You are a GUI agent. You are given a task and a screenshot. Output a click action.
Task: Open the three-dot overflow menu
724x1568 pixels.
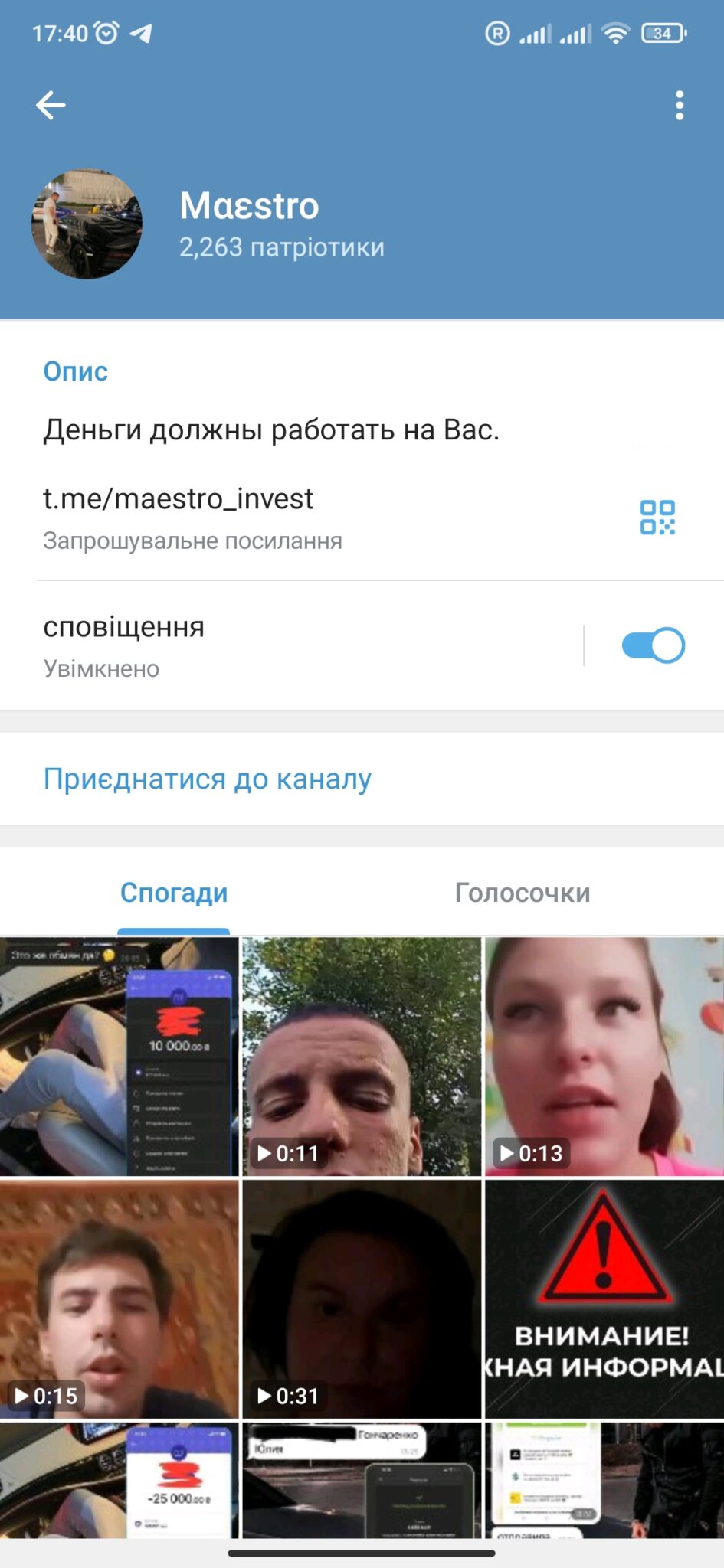(679, 105)
